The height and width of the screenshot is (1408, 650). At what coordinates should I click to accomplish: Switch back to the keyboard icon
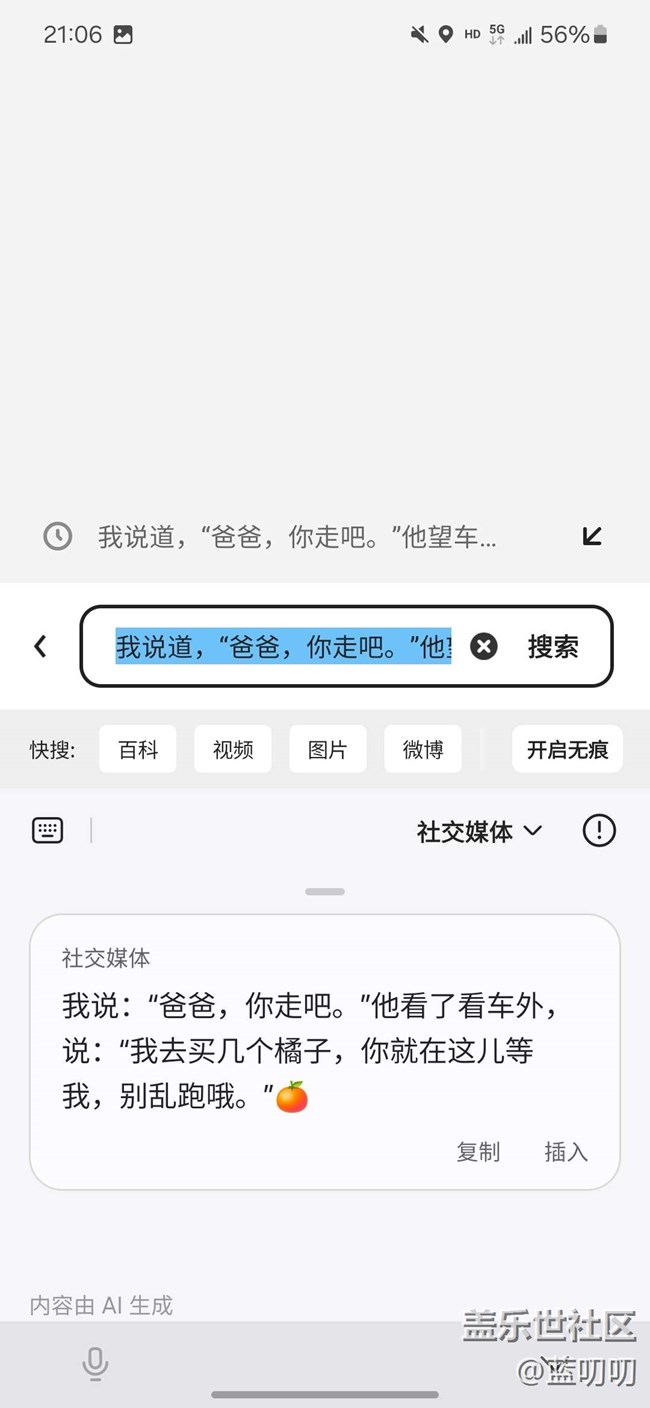tap(48, 830)
